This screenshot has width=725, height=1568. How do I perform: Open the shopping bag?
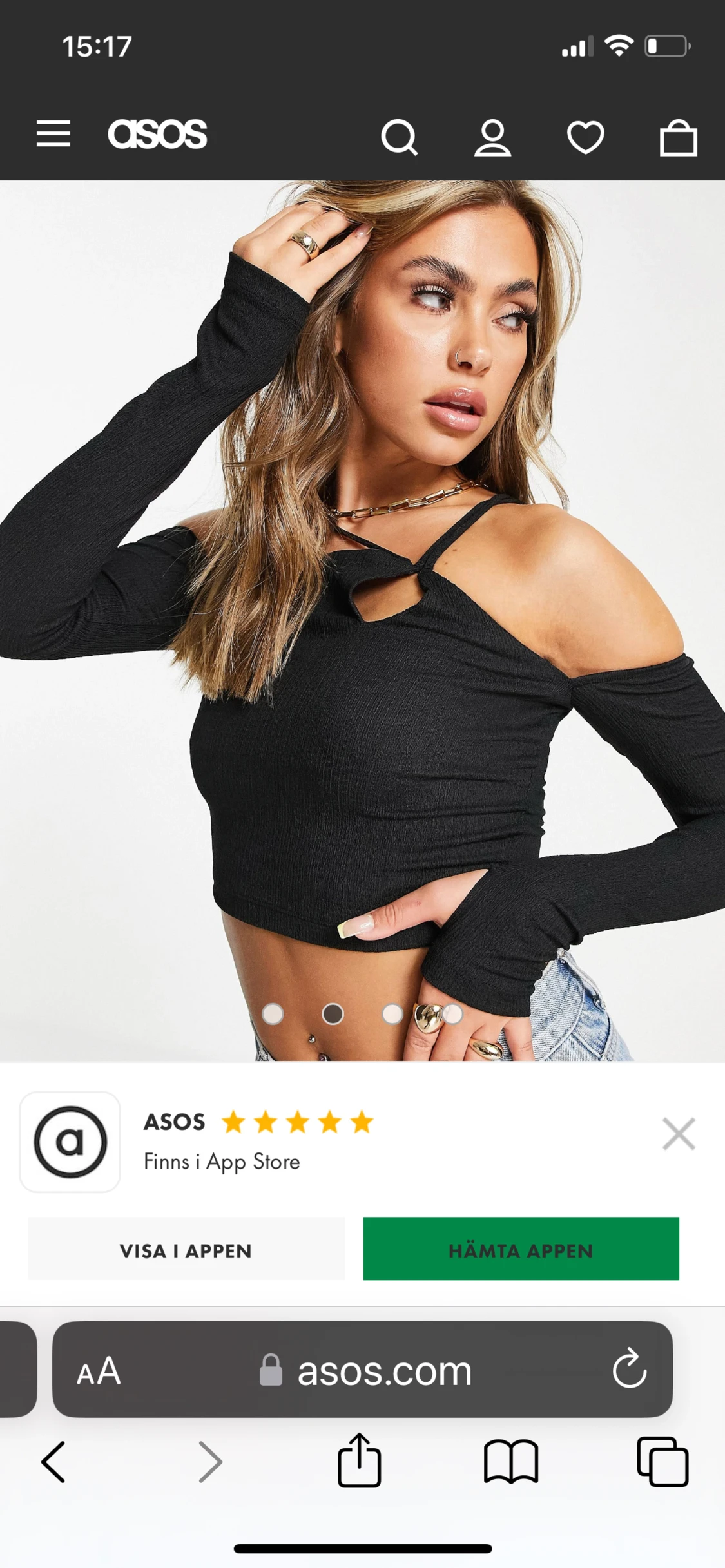678,137
